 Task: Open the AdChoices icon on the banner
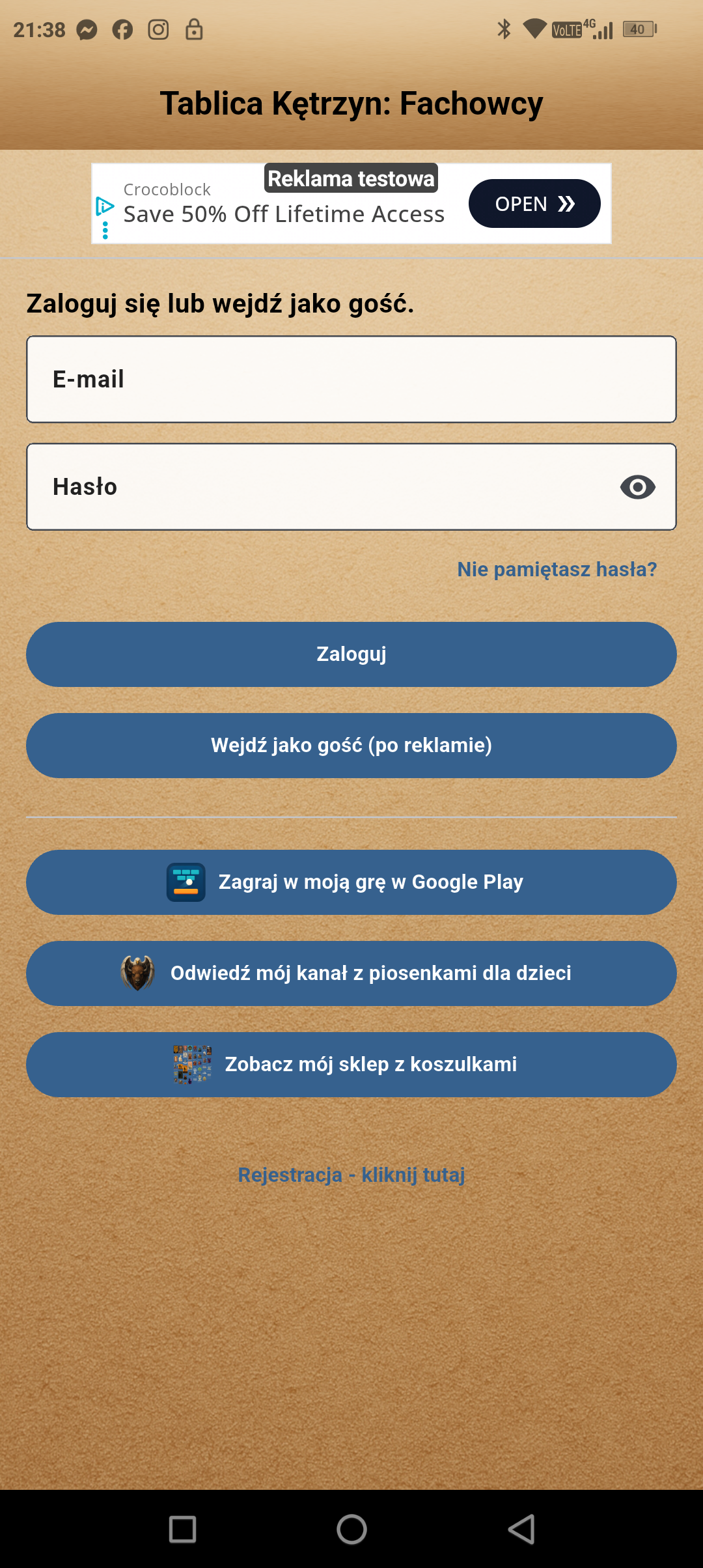tap(104, 206)
